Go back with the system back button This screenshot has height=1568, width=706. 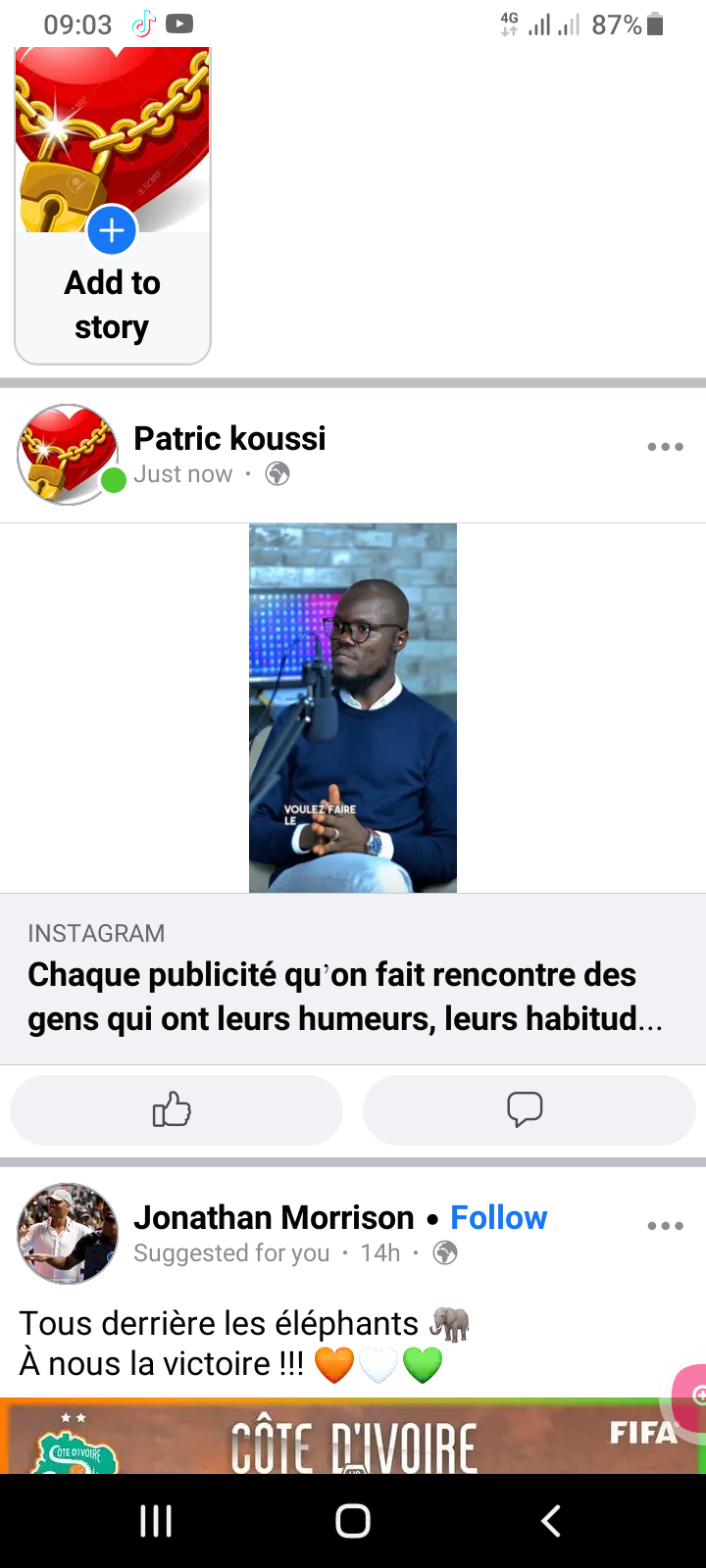(550, 1521)
